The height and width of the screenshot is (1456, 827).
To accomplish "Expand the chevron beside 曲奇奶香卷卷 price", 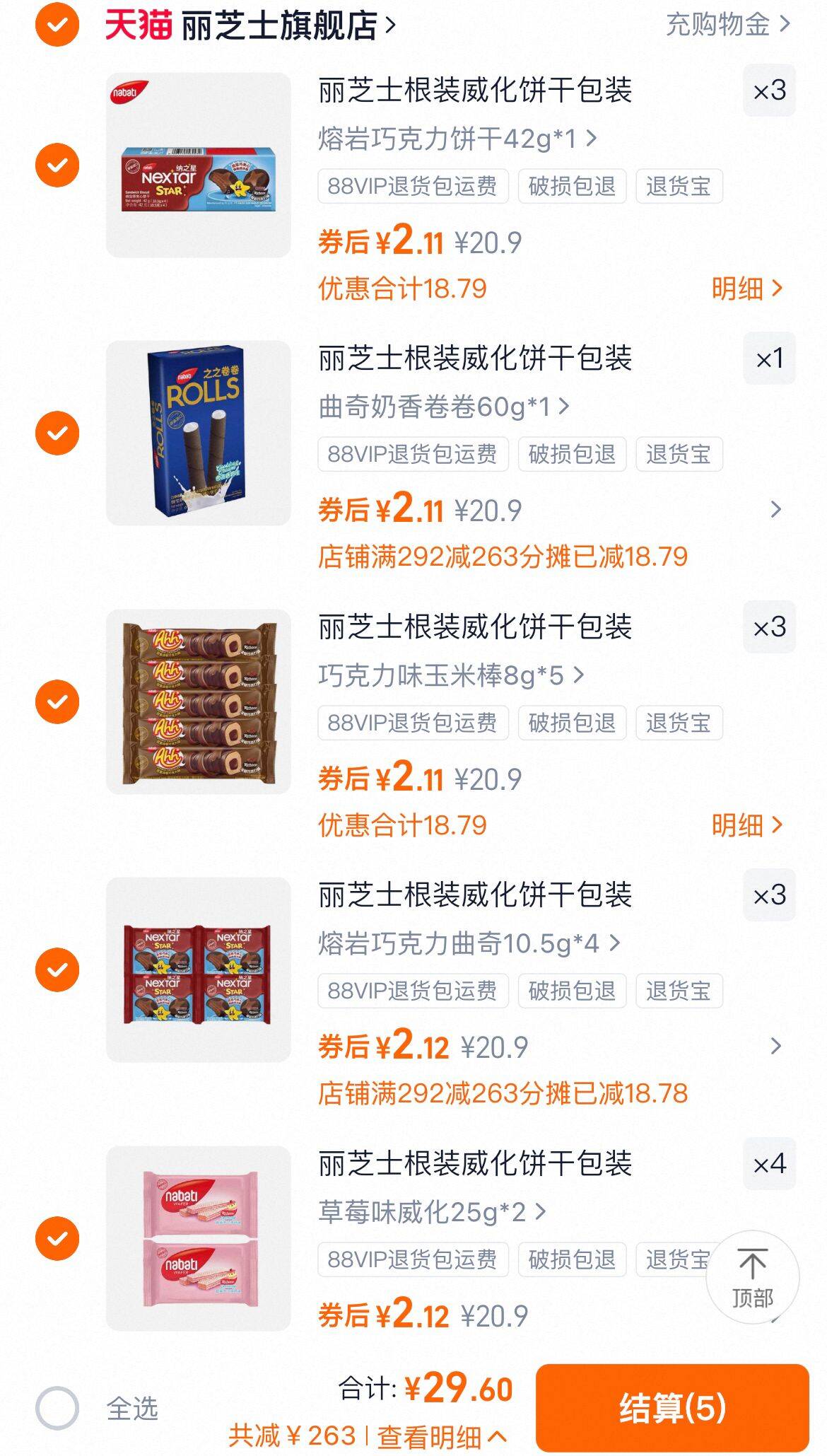I will 775,511.
